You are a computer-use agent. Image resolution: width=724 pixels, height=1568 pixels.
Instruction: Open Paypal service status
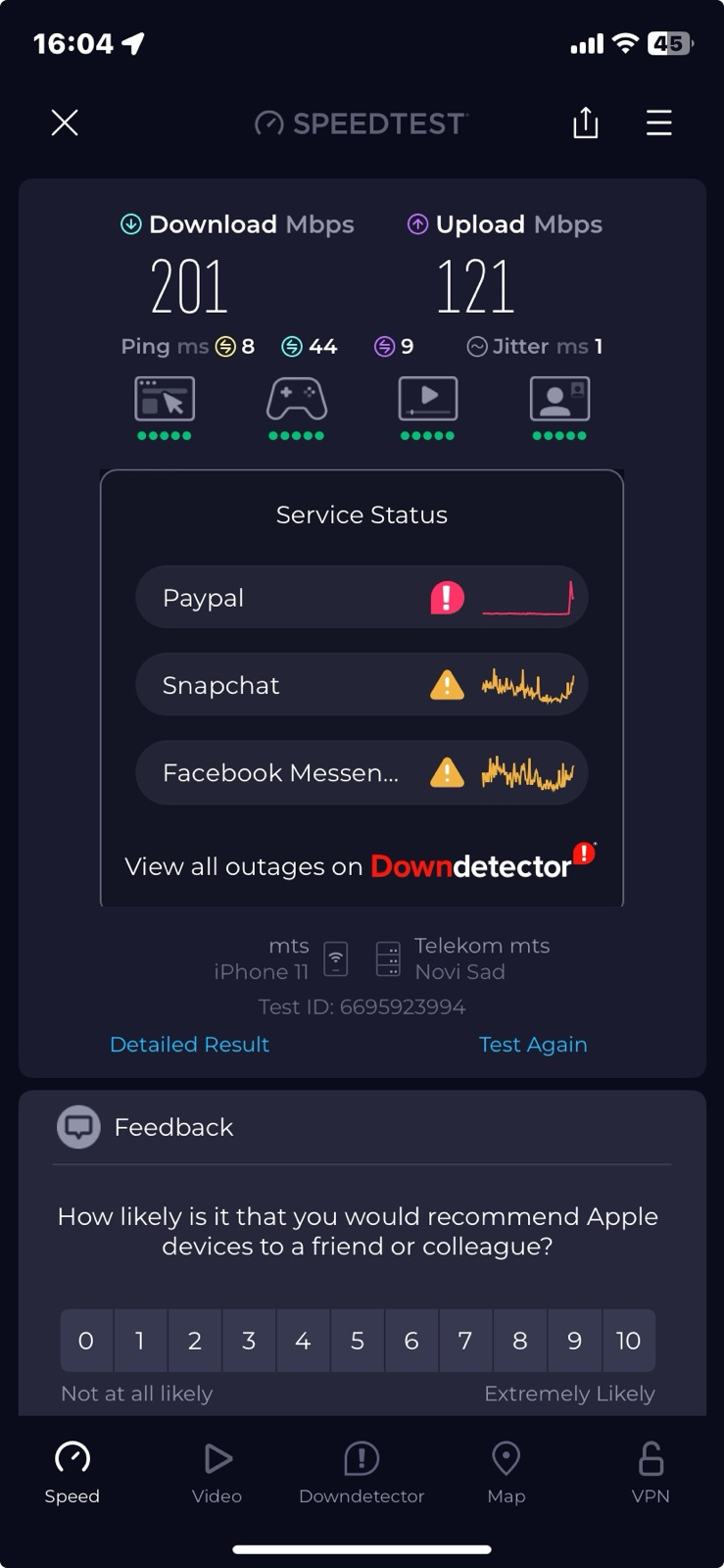[x=361, y=598]
